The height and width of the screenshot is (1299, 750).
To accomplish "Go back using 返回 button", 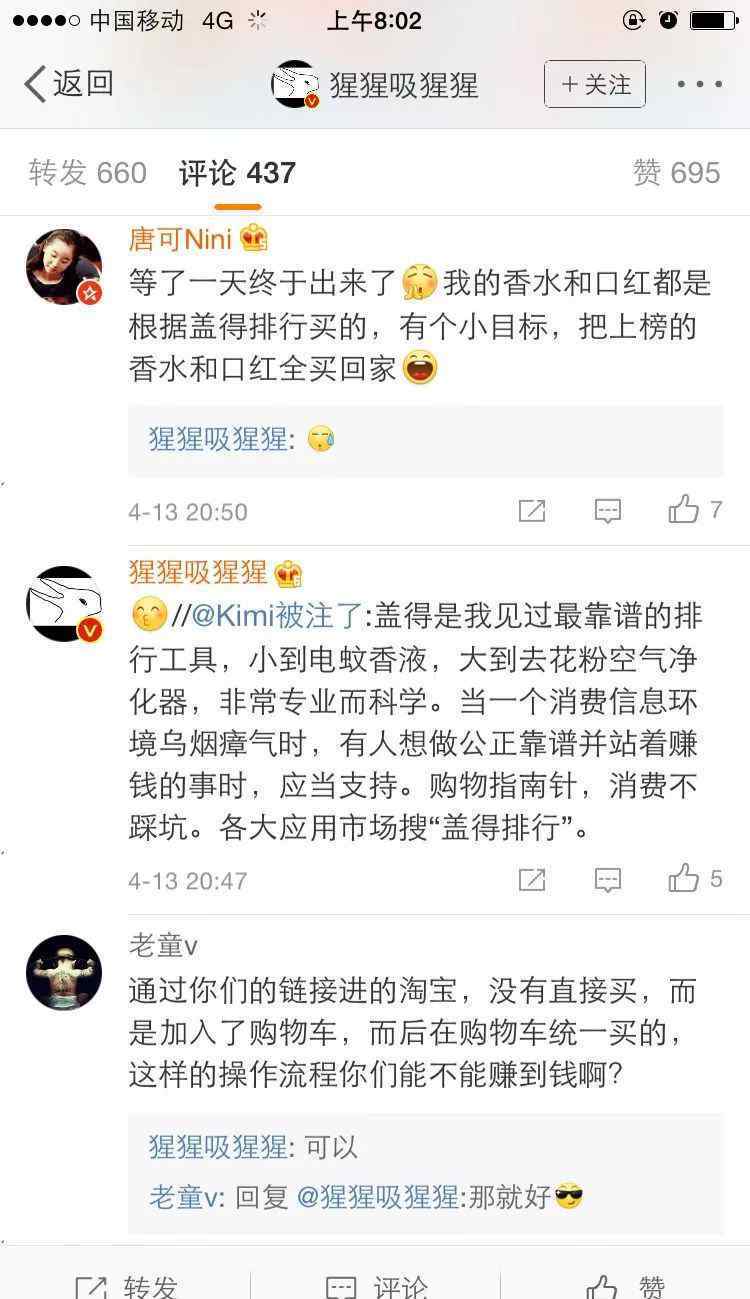I will (x=68, y=84).
